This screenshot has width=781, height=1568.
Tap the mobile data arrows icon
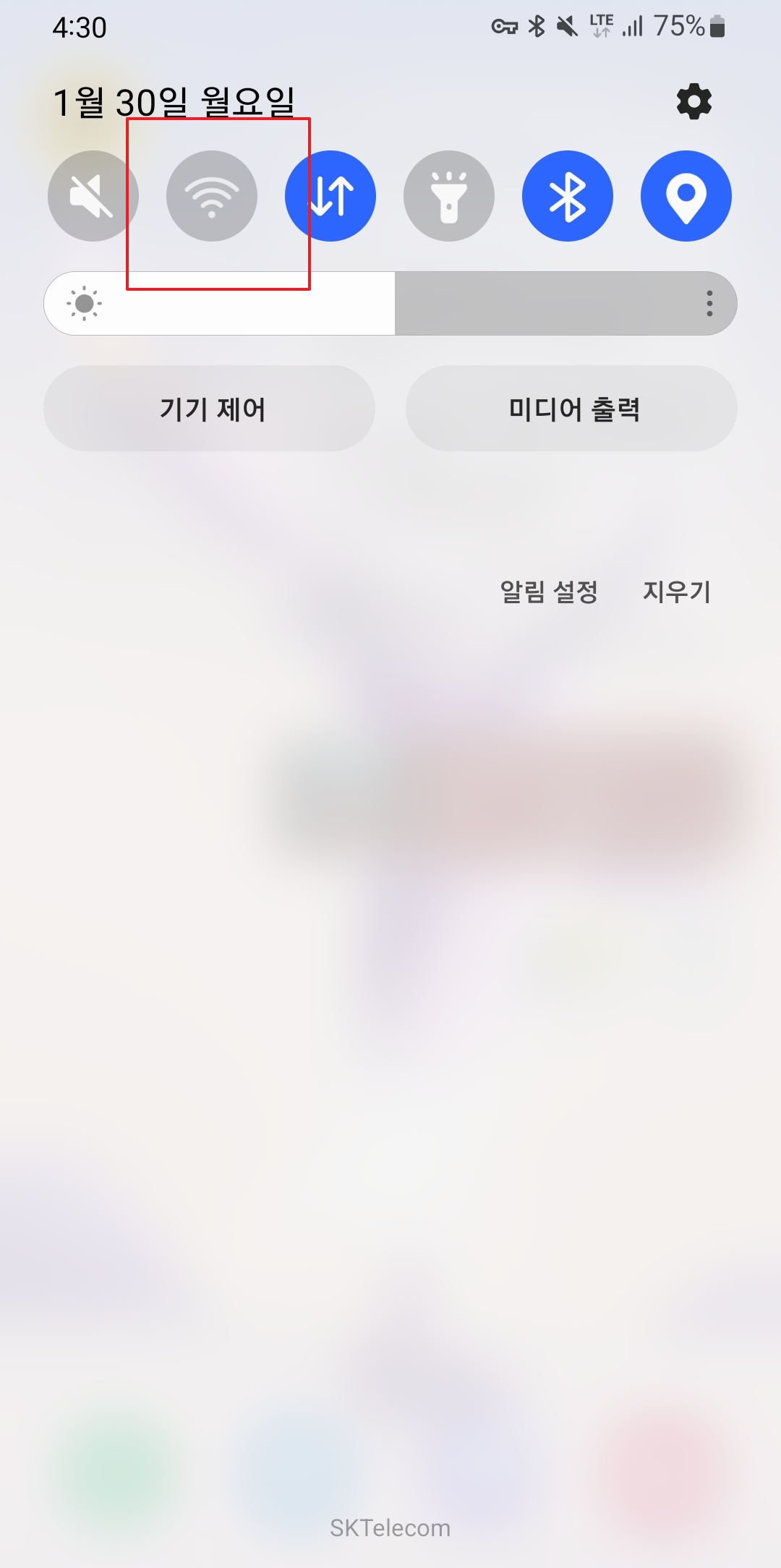tap(330, 195)
